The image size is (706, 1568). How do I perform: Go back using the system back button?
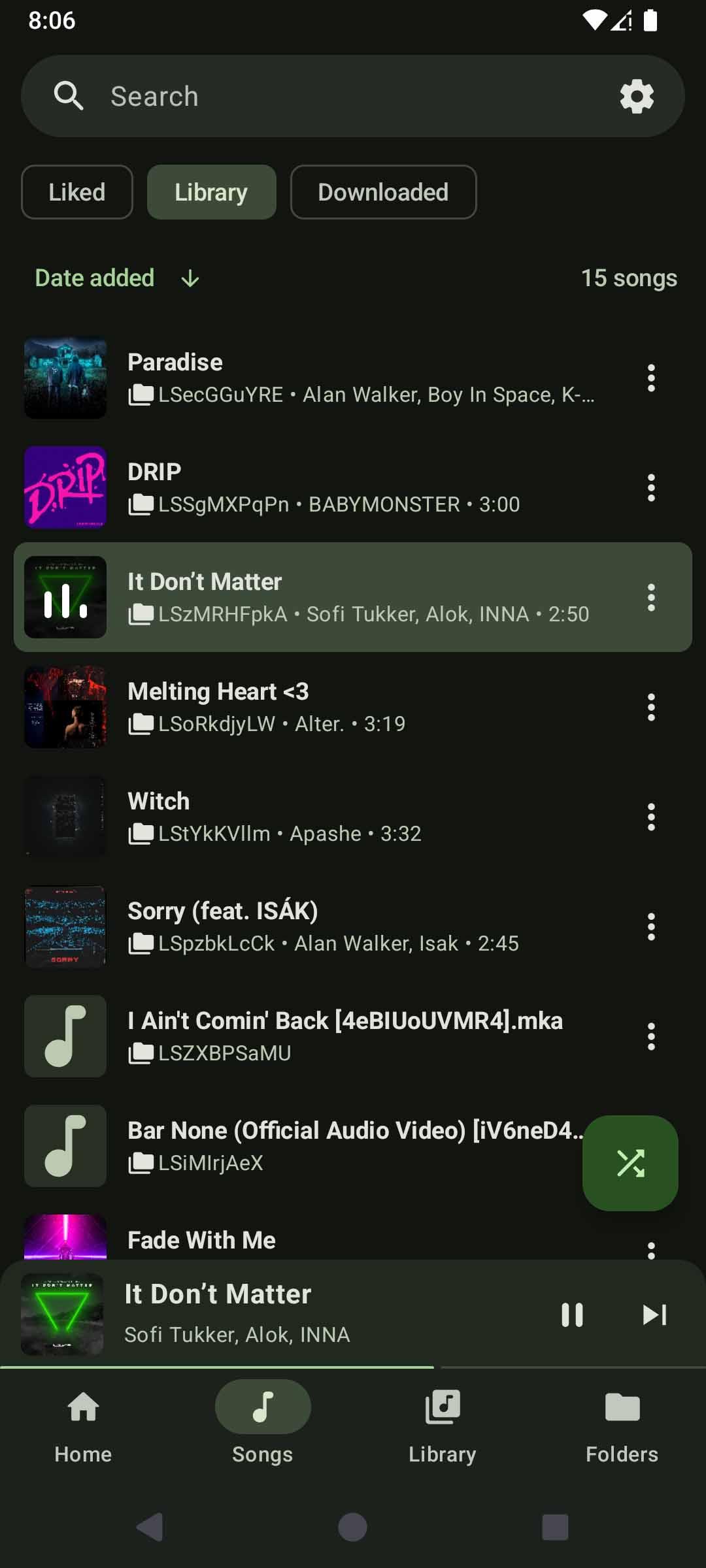coord(150,1527)
